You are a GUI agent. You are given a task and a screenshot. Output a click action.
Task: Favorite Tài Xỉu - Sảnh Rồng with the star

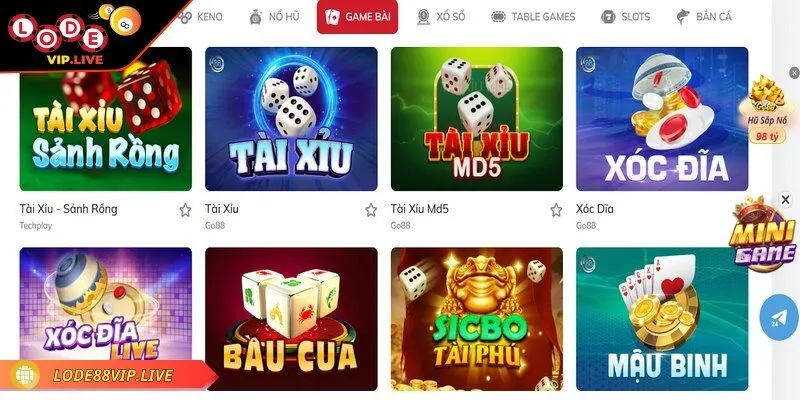[185, 210]
